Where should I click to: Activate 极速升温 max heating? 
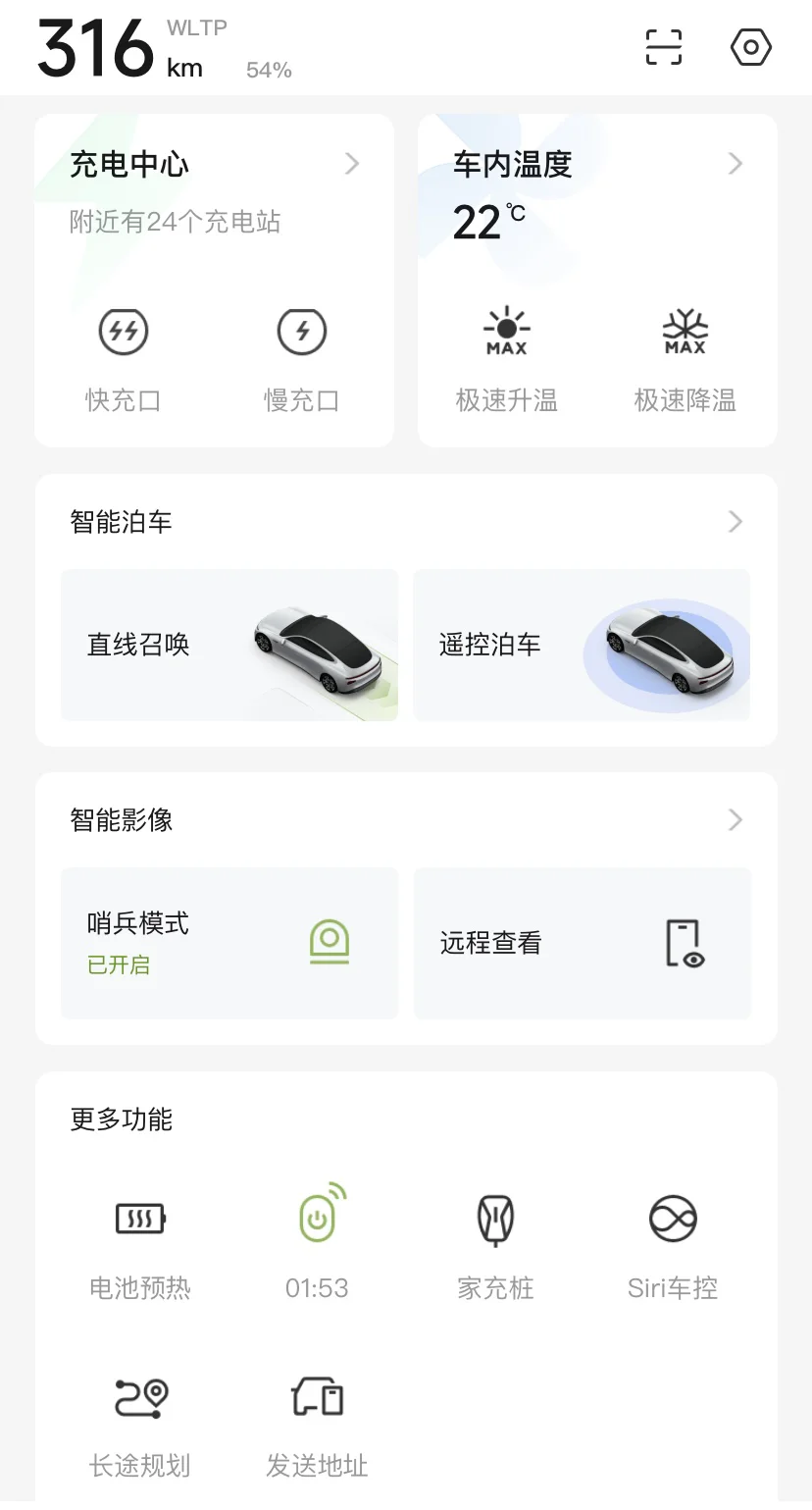coord(506,357)
